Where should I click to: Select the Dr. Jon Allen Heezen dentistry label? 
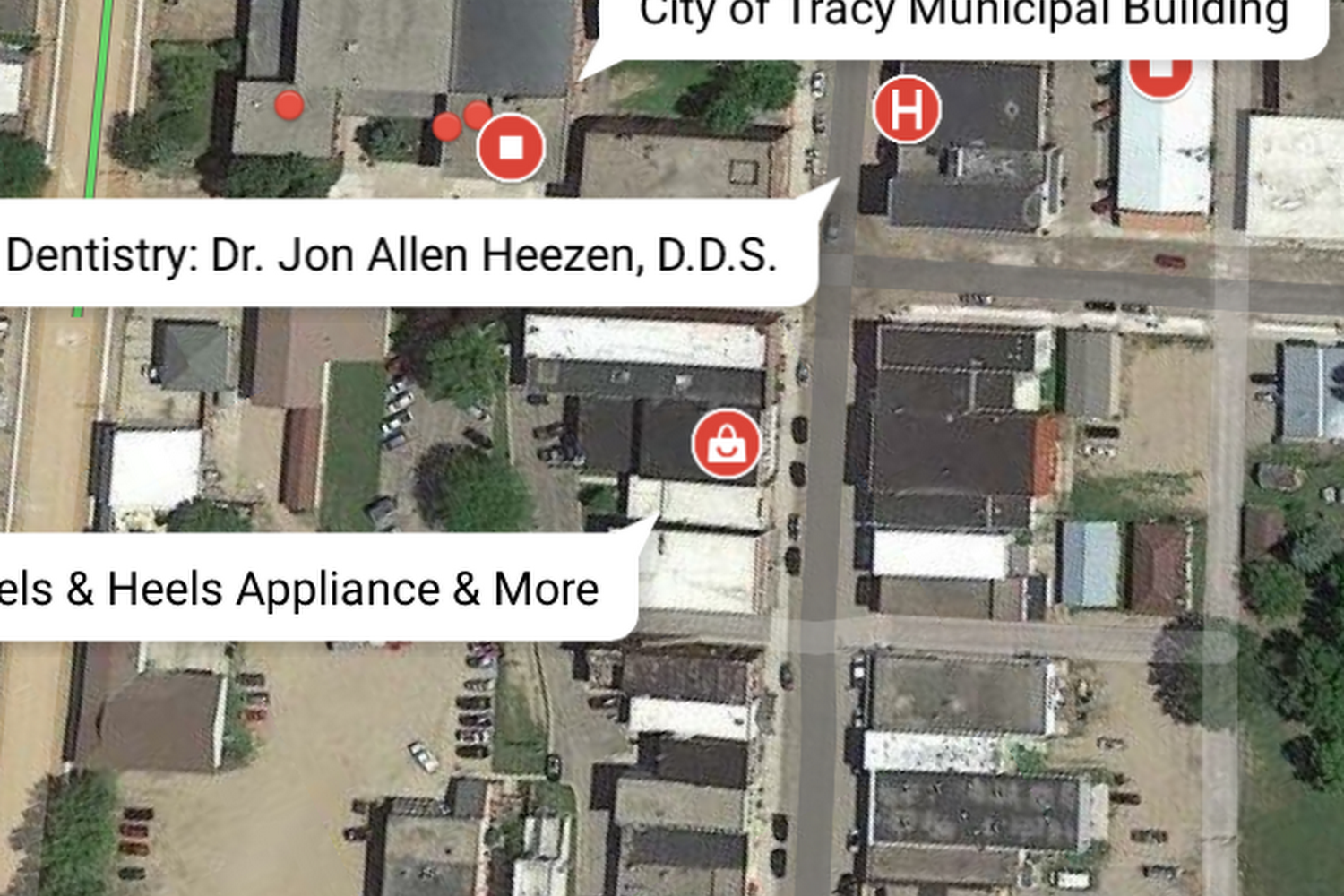pyautogui.click(x=392, y=255)
